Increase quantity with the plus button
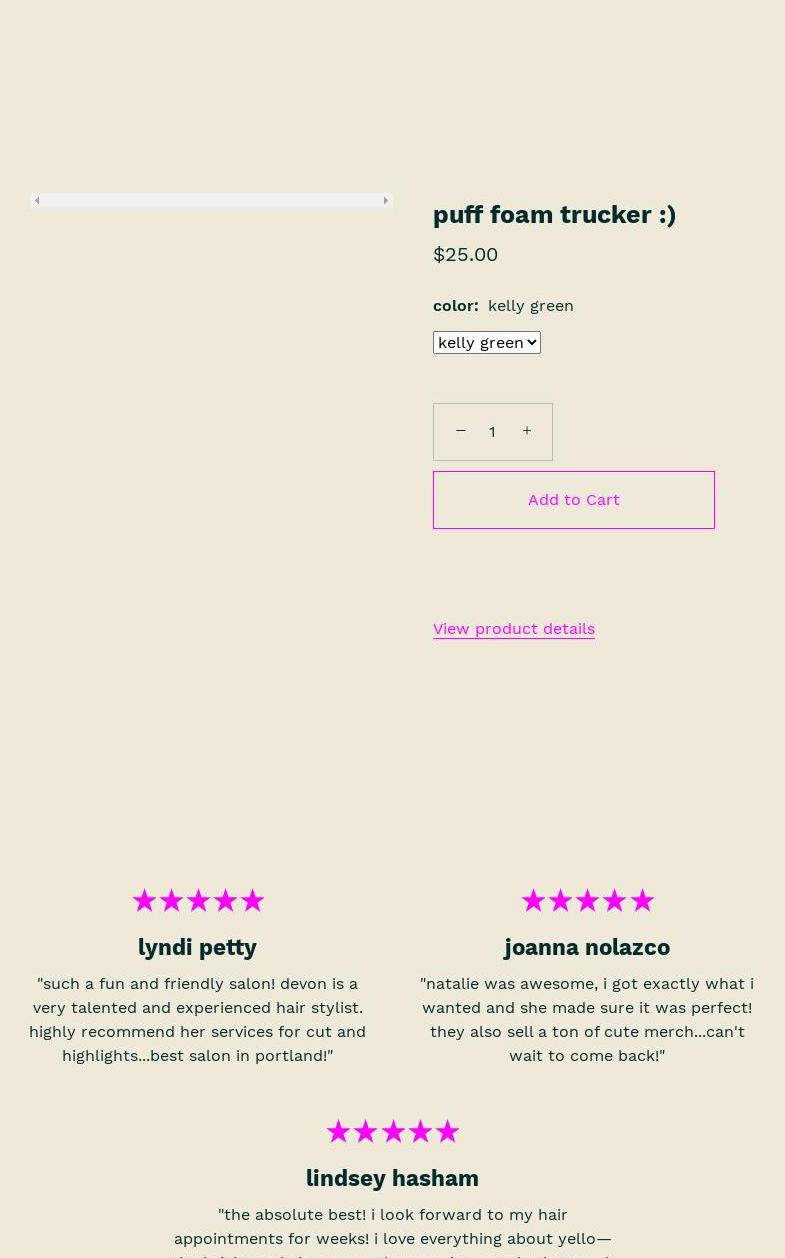Image resolution: width=785 pixels, height=1258 pixels. [x=527, y=431]
